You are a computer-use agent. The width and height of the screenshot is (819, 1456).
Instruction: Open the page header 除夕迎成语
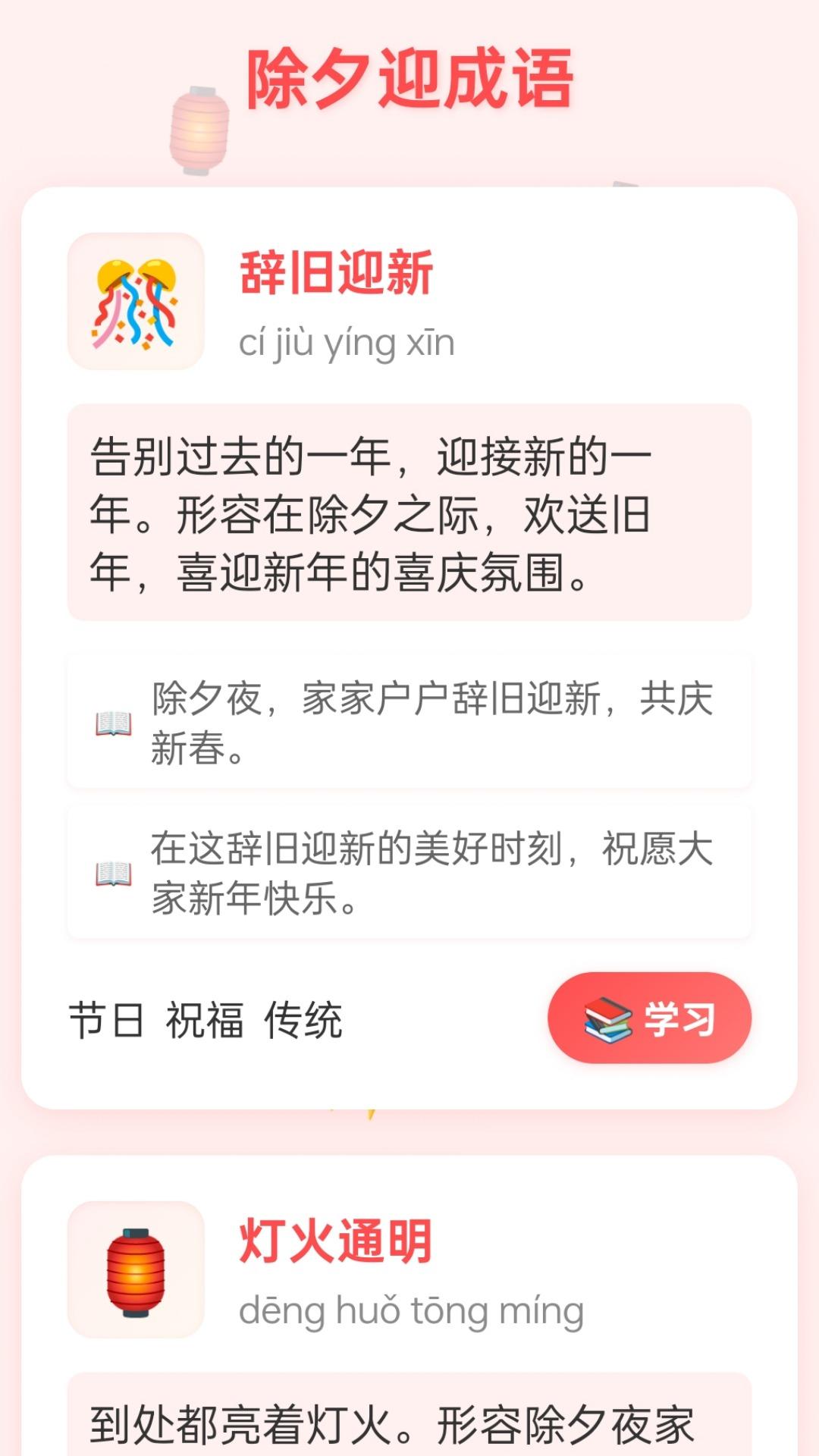(x=409, y=76)
